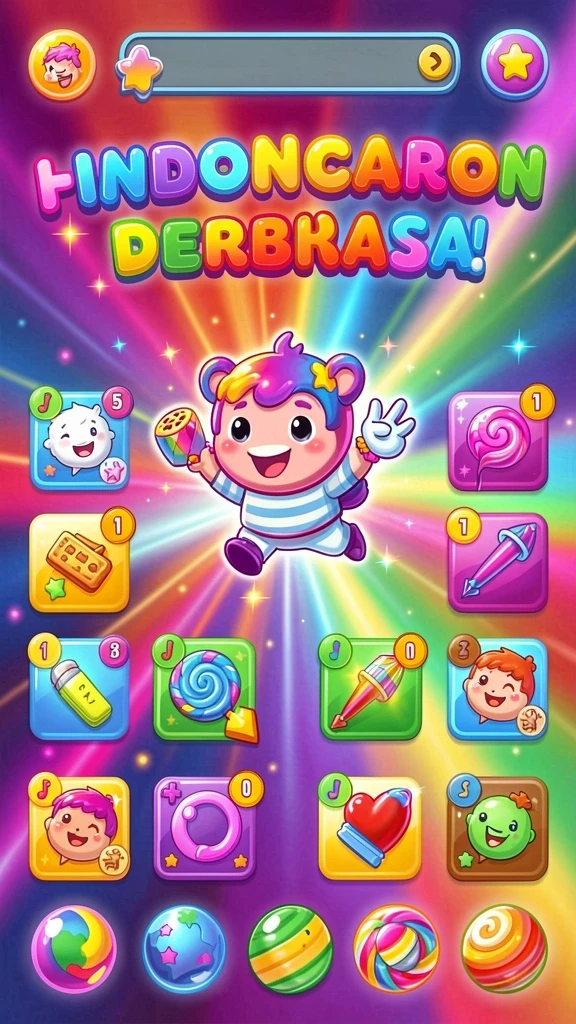This screenshot has height=1024, width=576.
Task: Select the green and yellow striped ball
Action: click(x=290, y=949)
